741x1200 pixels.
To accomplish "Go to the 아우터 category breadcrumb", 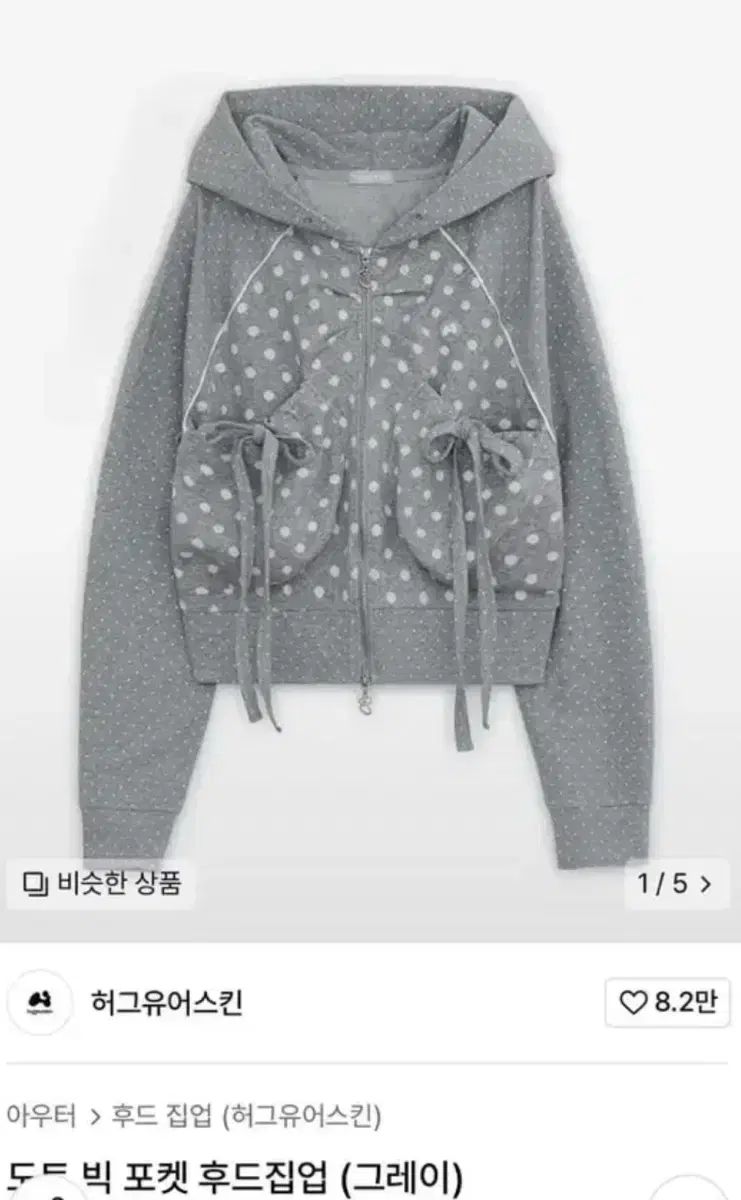I will (x=41, y=1115).
